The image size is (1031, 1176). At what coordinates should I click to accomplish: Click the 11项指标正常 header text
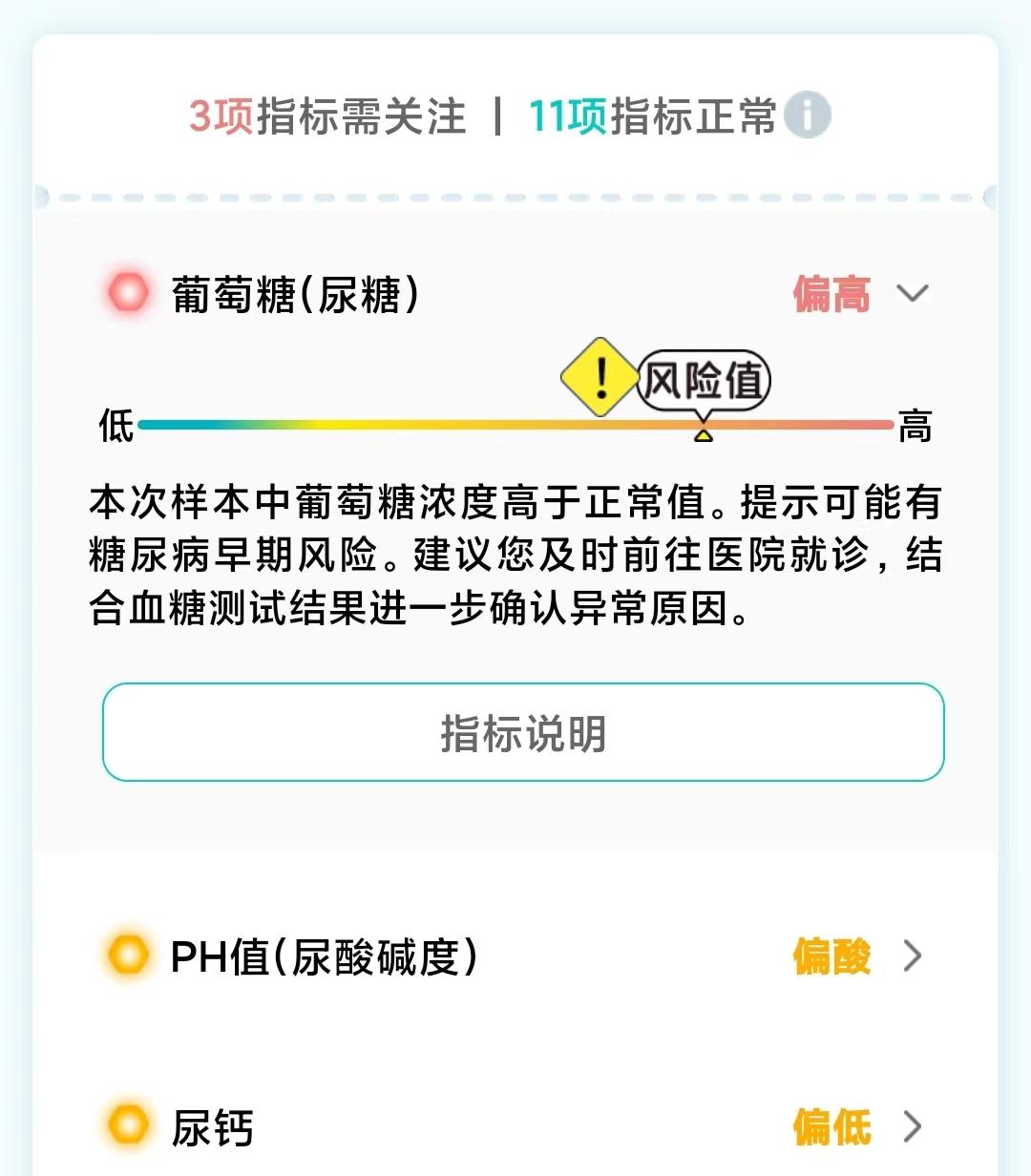click(x=654, y=115)
